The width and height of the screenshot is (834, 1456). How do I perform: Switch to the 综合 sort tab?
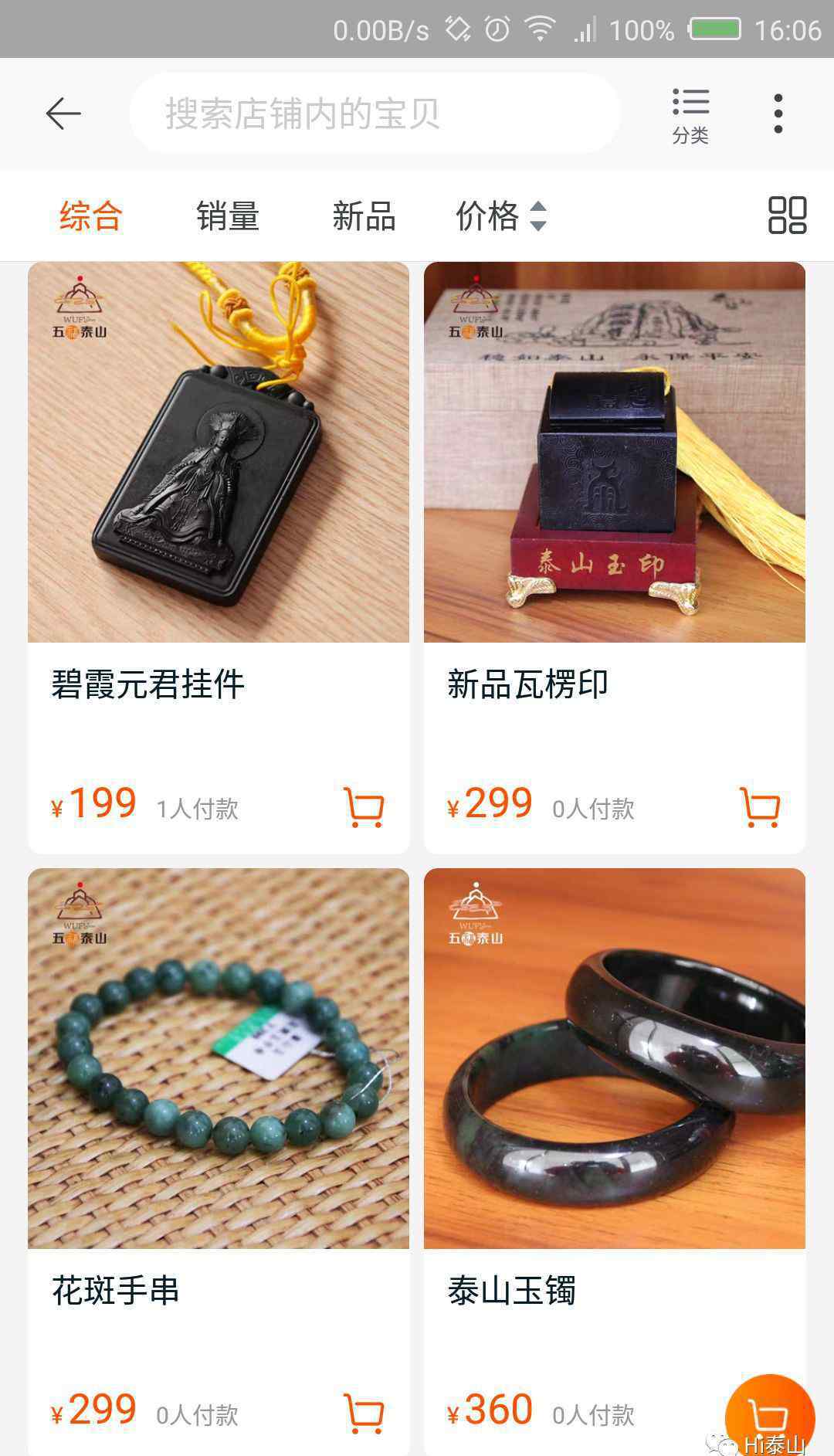click(x=91, y=216)
